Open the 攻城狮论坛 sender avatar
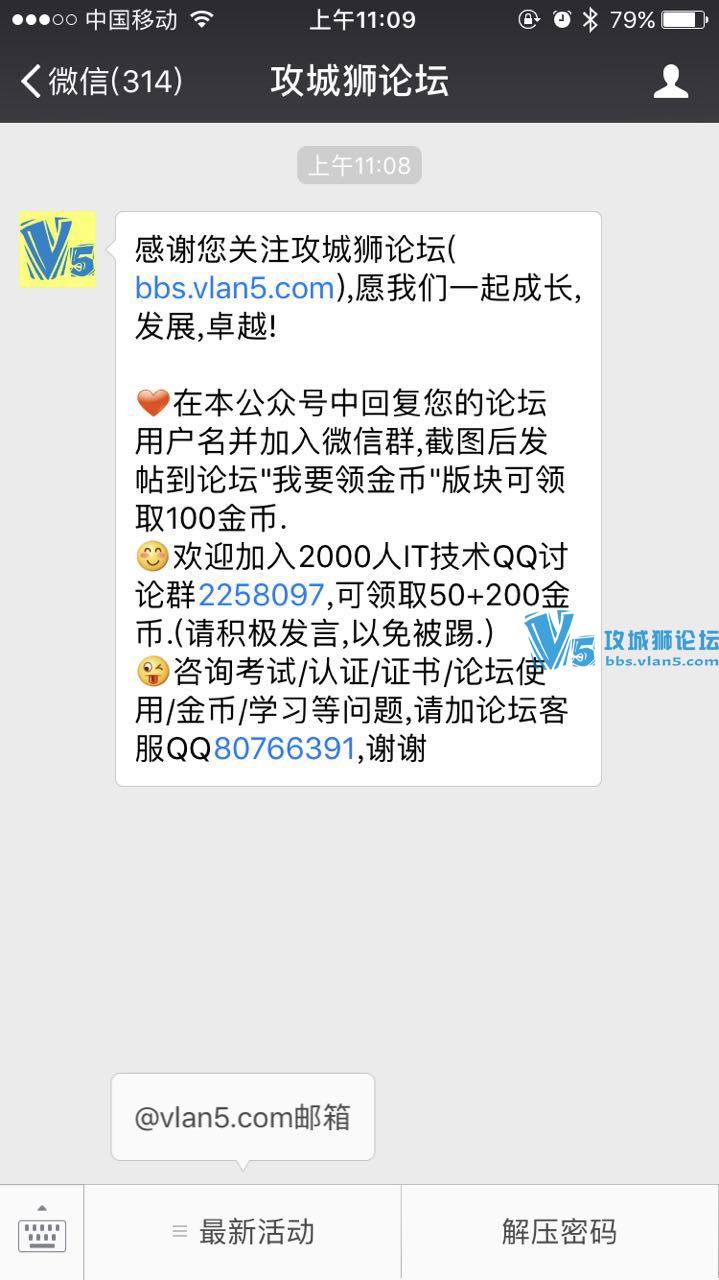Viewport: 719px width, 1280px height. (x=57, y=250)
